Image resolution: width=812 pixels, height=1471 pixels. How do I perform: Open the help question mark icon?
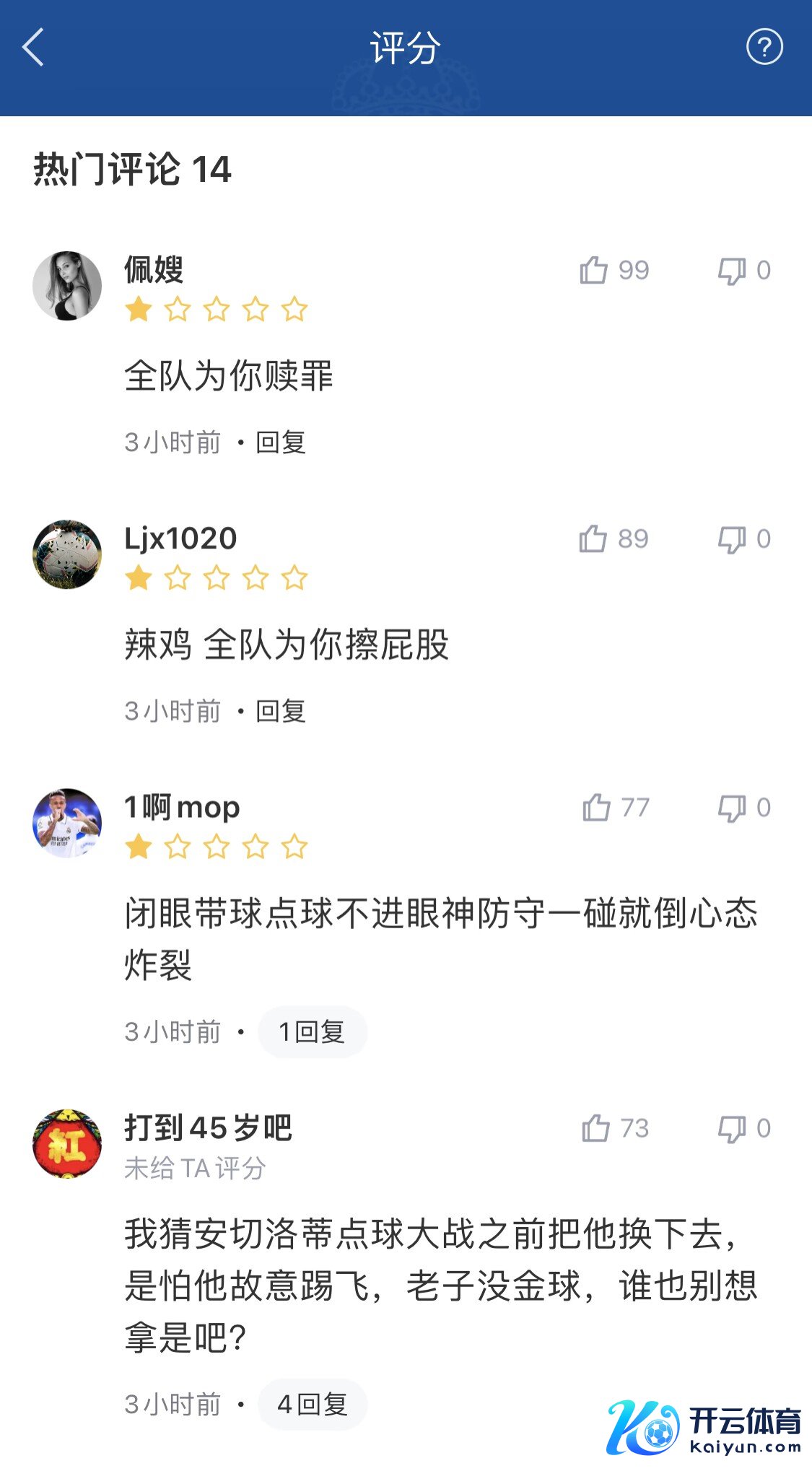(764, 48)
